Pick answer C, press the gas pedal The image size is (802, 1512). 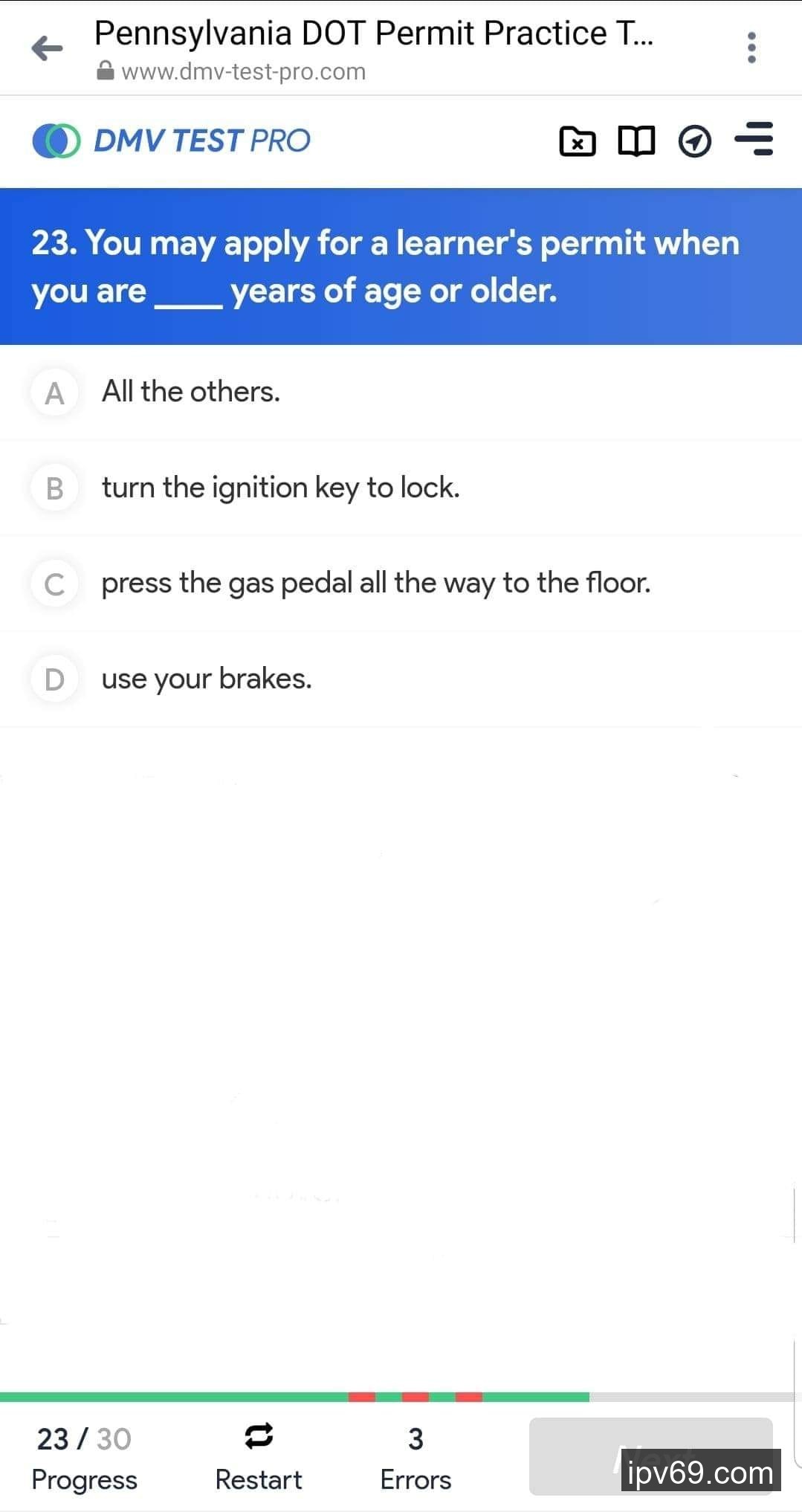coord(375,584)
